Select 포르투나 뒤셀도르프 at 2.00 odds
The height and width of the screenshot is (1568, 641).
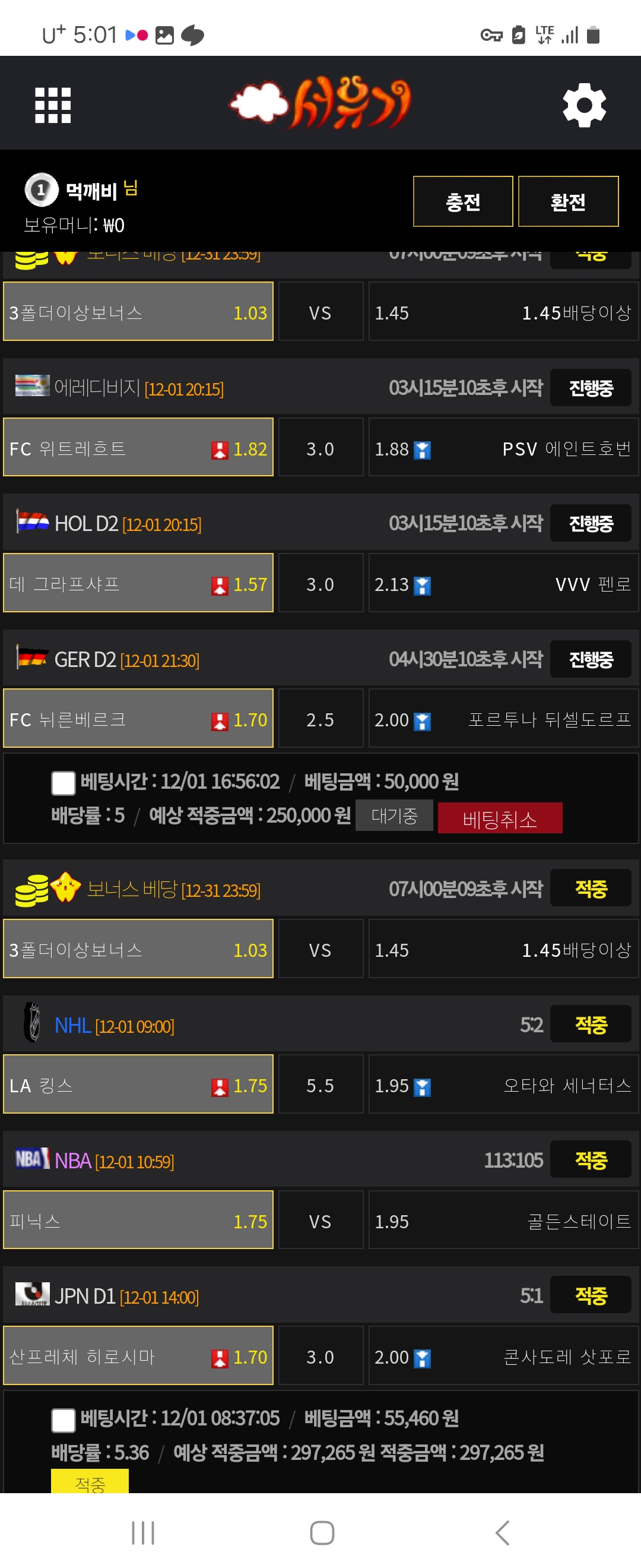click(x=503, y=719)
